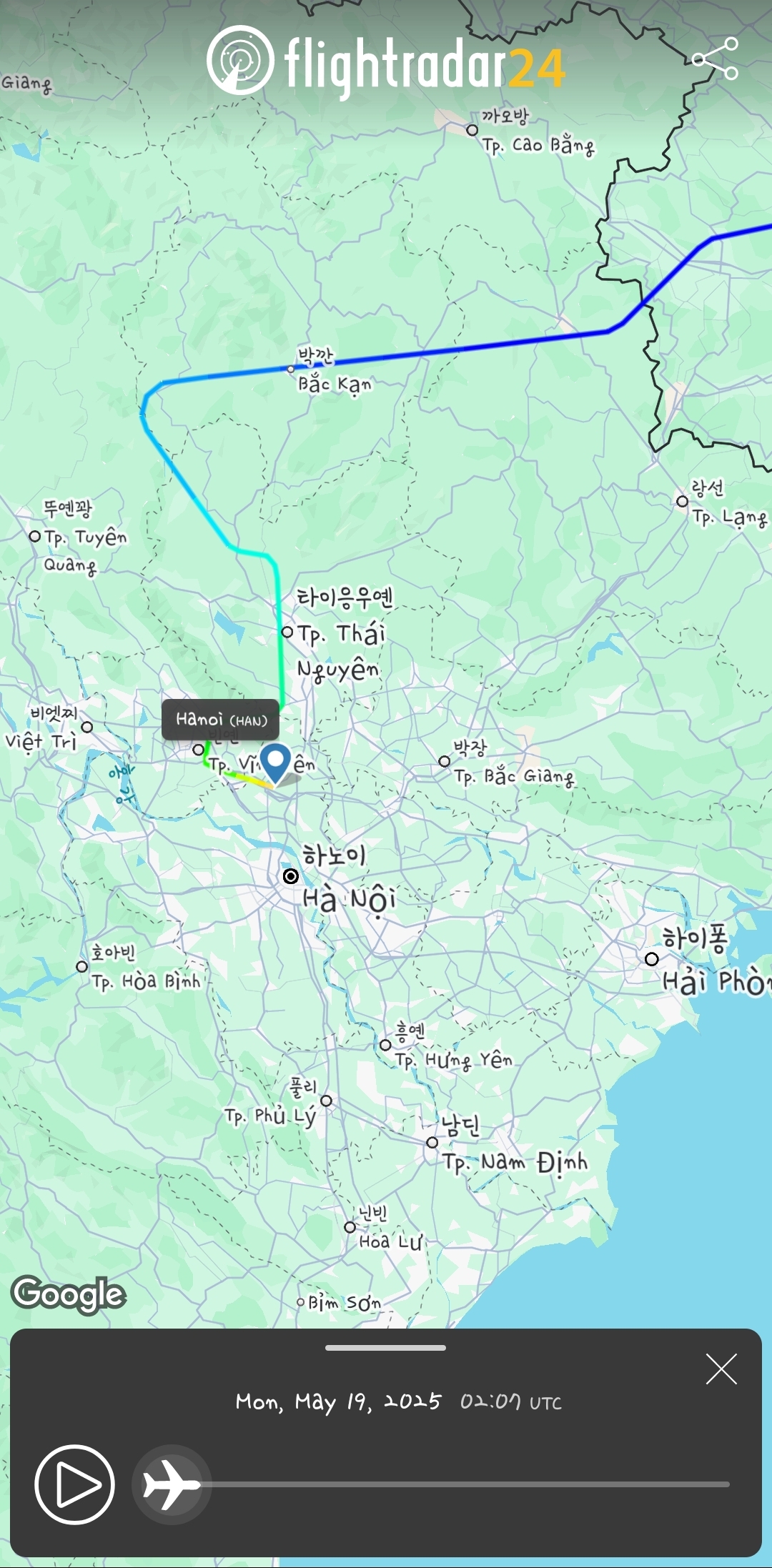Tap the airplane handle on playback timeline
This screenshot has height=1568, width=772.
172,1484
